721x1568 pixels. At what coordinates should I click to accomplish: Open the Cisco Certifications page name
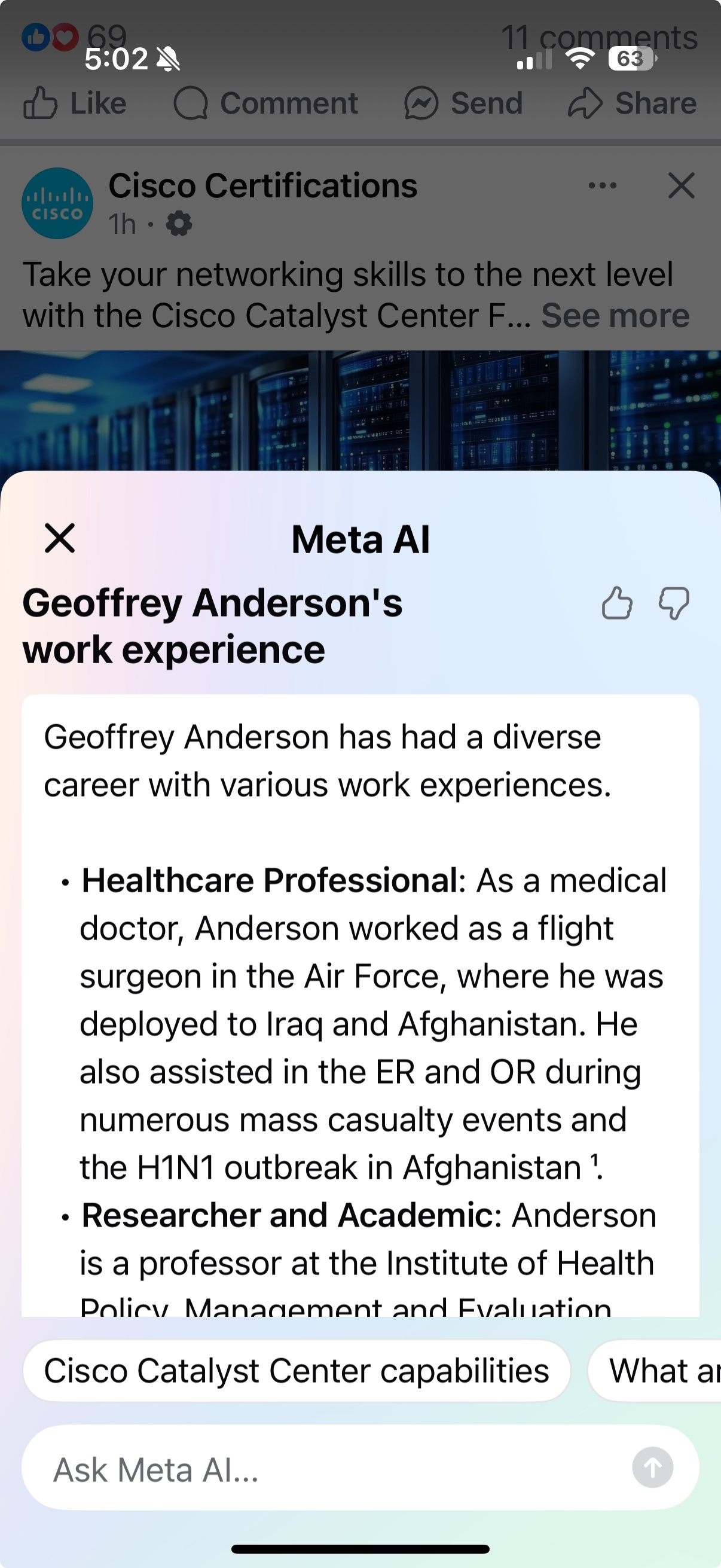point(263,185)
